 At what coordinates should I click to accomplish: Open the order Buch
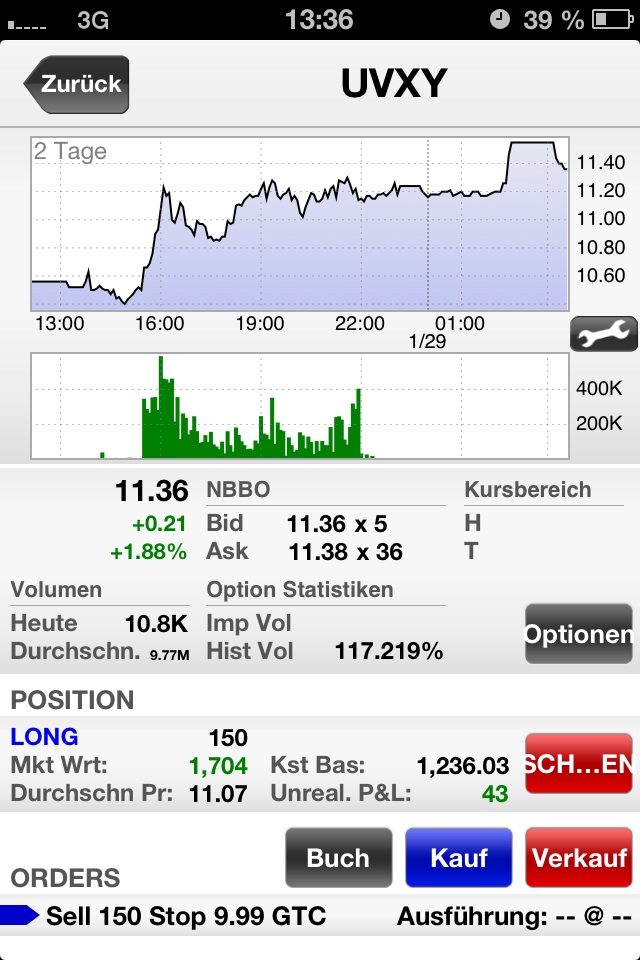point(338,858)
